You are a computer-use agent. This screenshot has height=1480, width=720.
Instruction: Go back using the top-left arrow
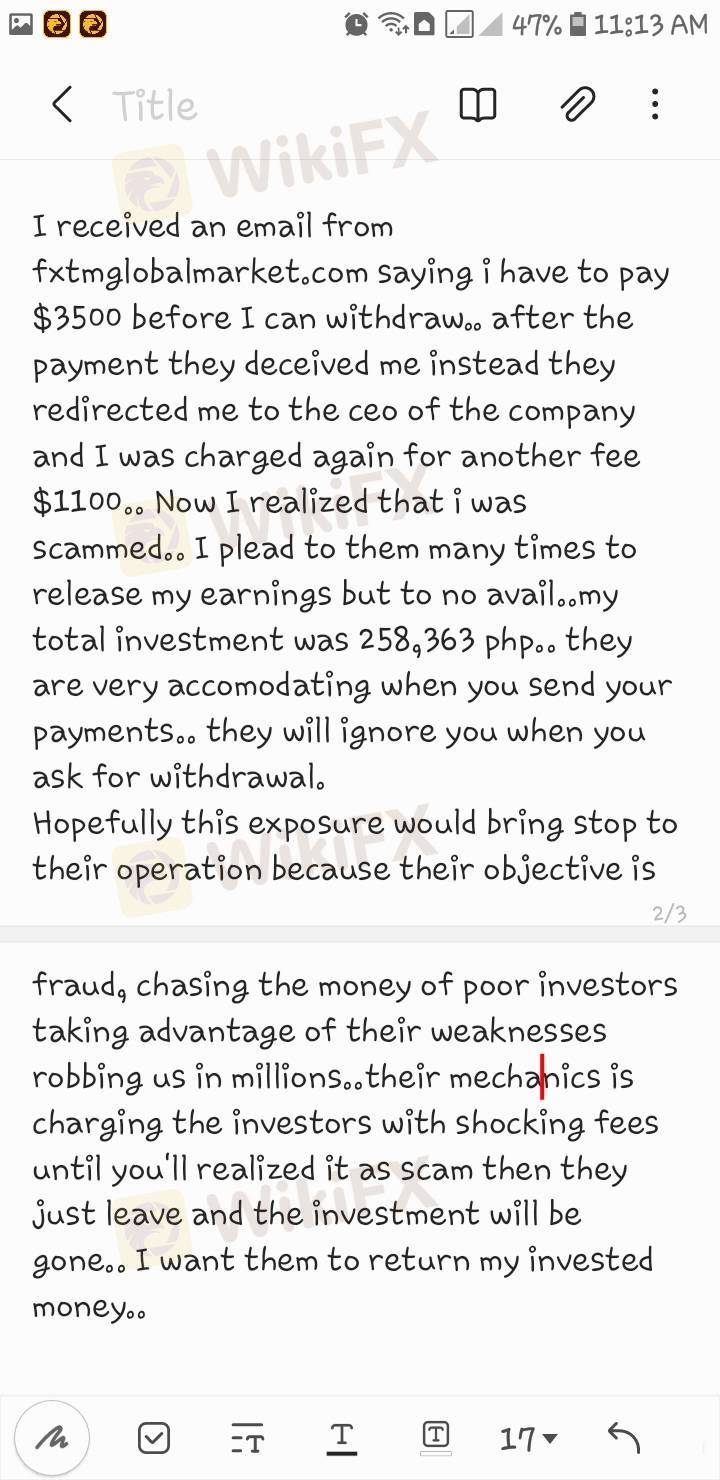[62, 104]
